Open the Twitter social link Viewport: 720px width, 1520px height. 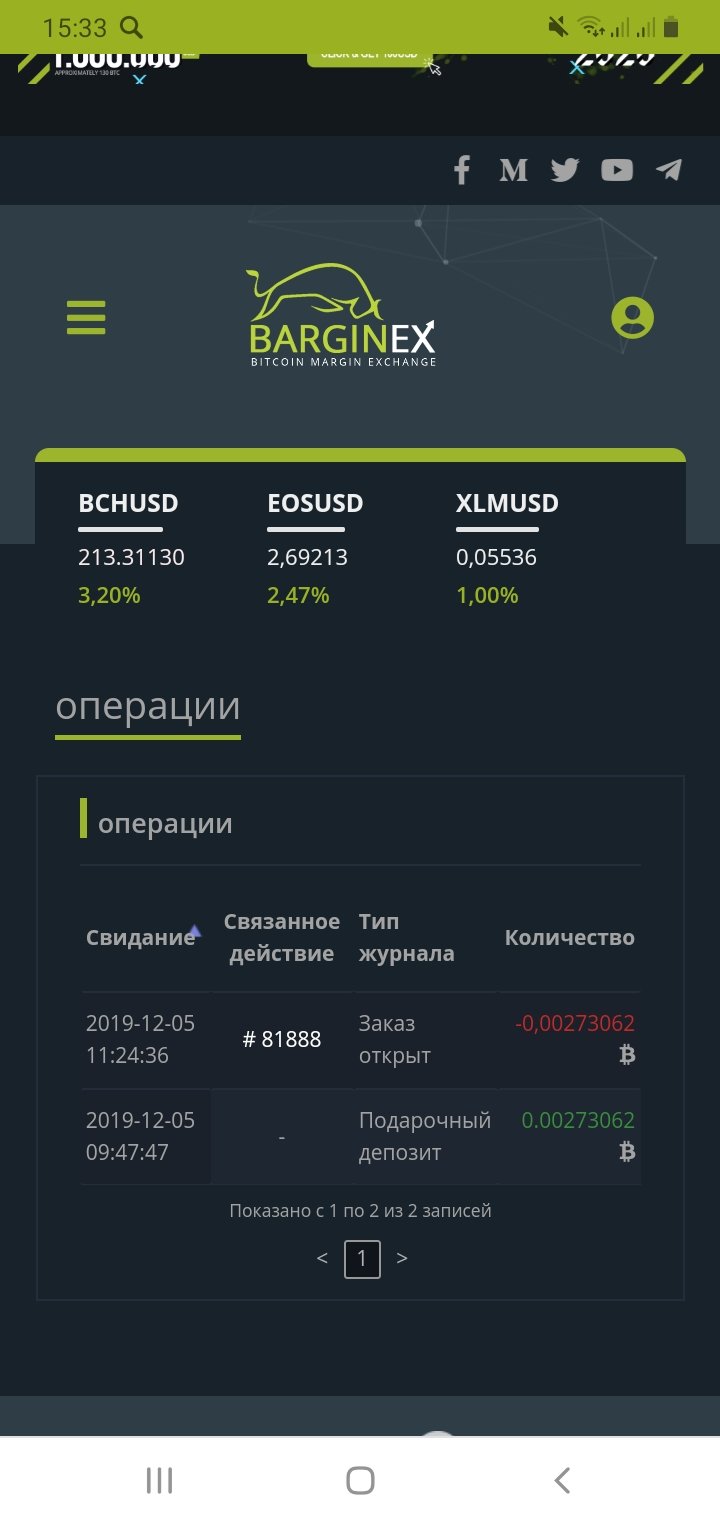point(565,170)
